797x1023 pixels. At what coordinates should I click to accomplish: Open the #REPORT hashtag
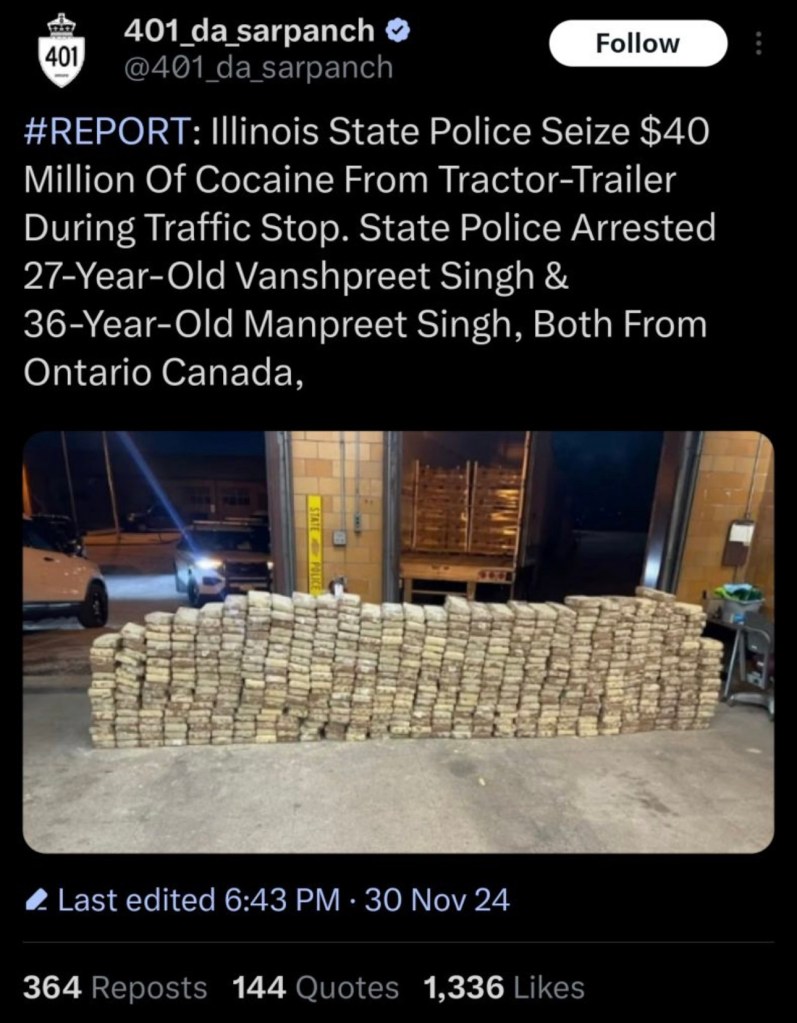click(x=104, y=132)
